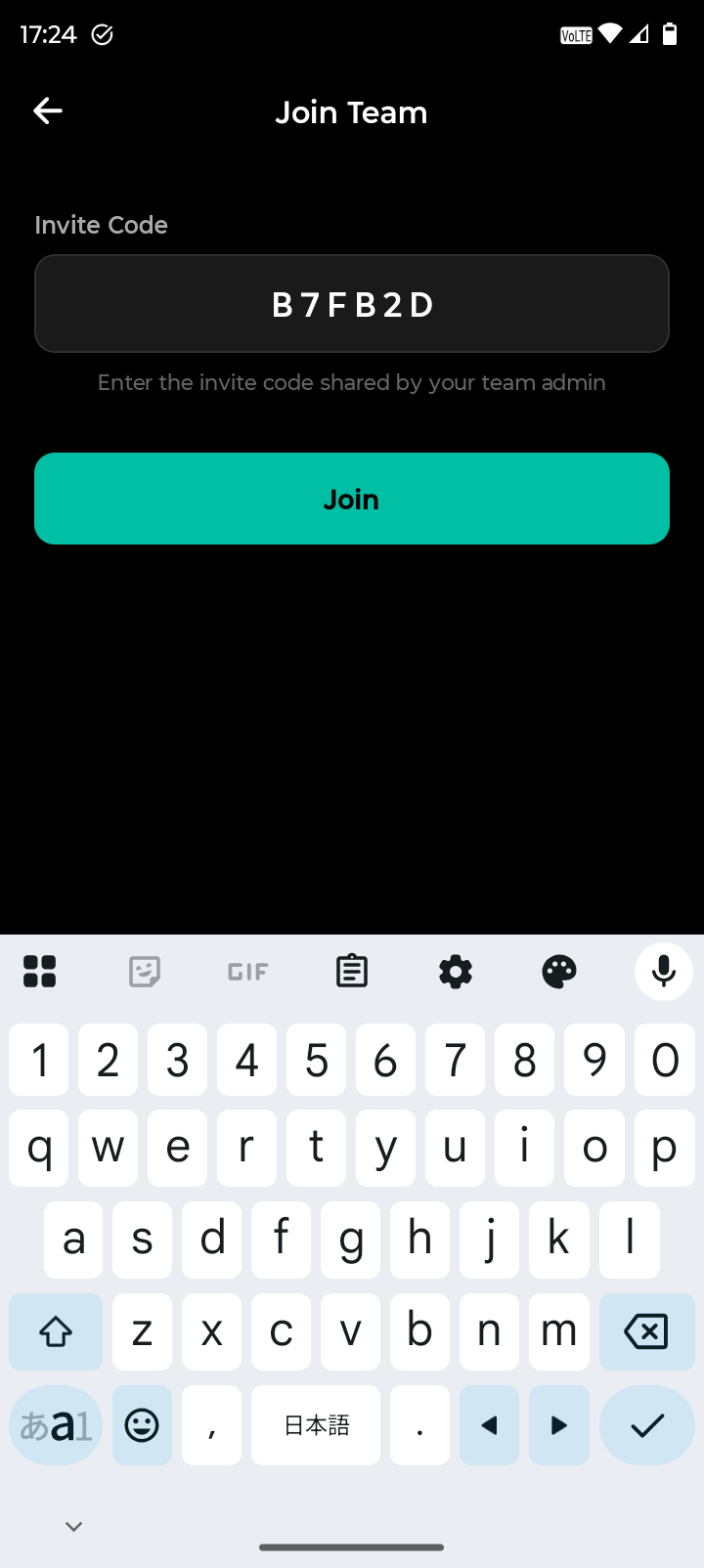Confirm entry with the checkmark key
704x1568 pixels.
[x=646, y=1425]
